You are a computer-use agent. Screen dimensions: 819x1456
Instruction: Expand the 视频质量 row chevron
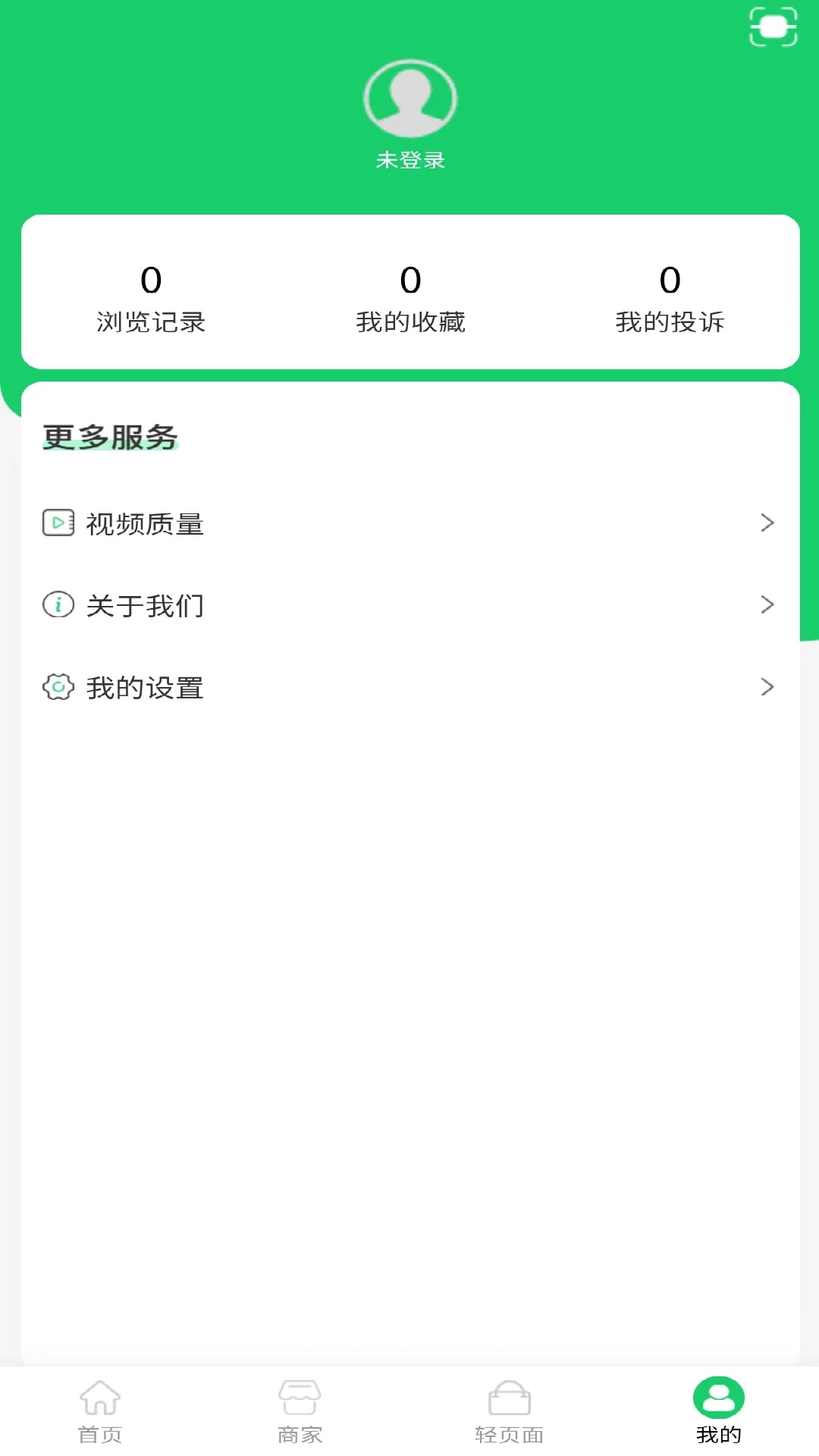click(767, 522)
